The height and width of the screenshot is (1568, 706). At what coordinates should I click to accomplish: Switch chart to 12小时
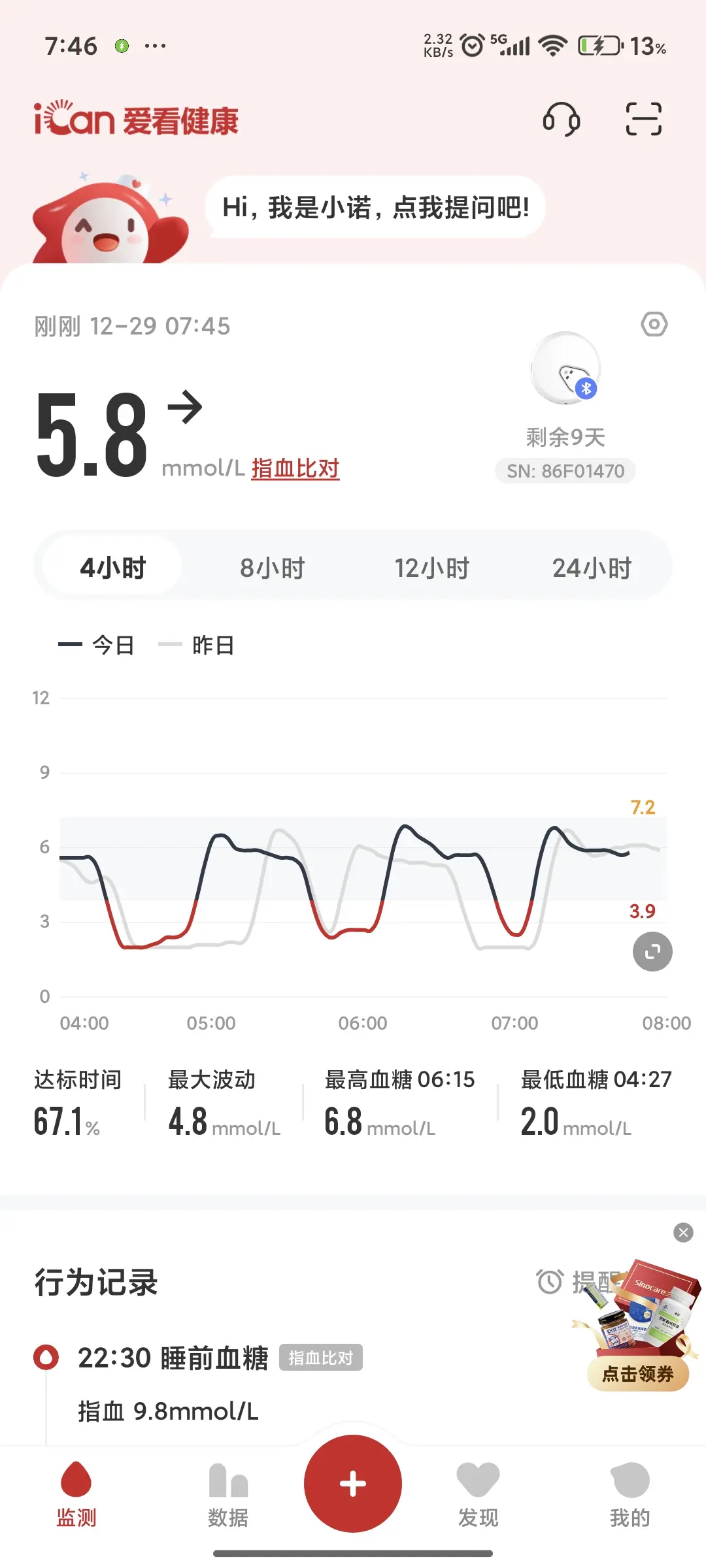pyautogui.click(x=432, y=568)
